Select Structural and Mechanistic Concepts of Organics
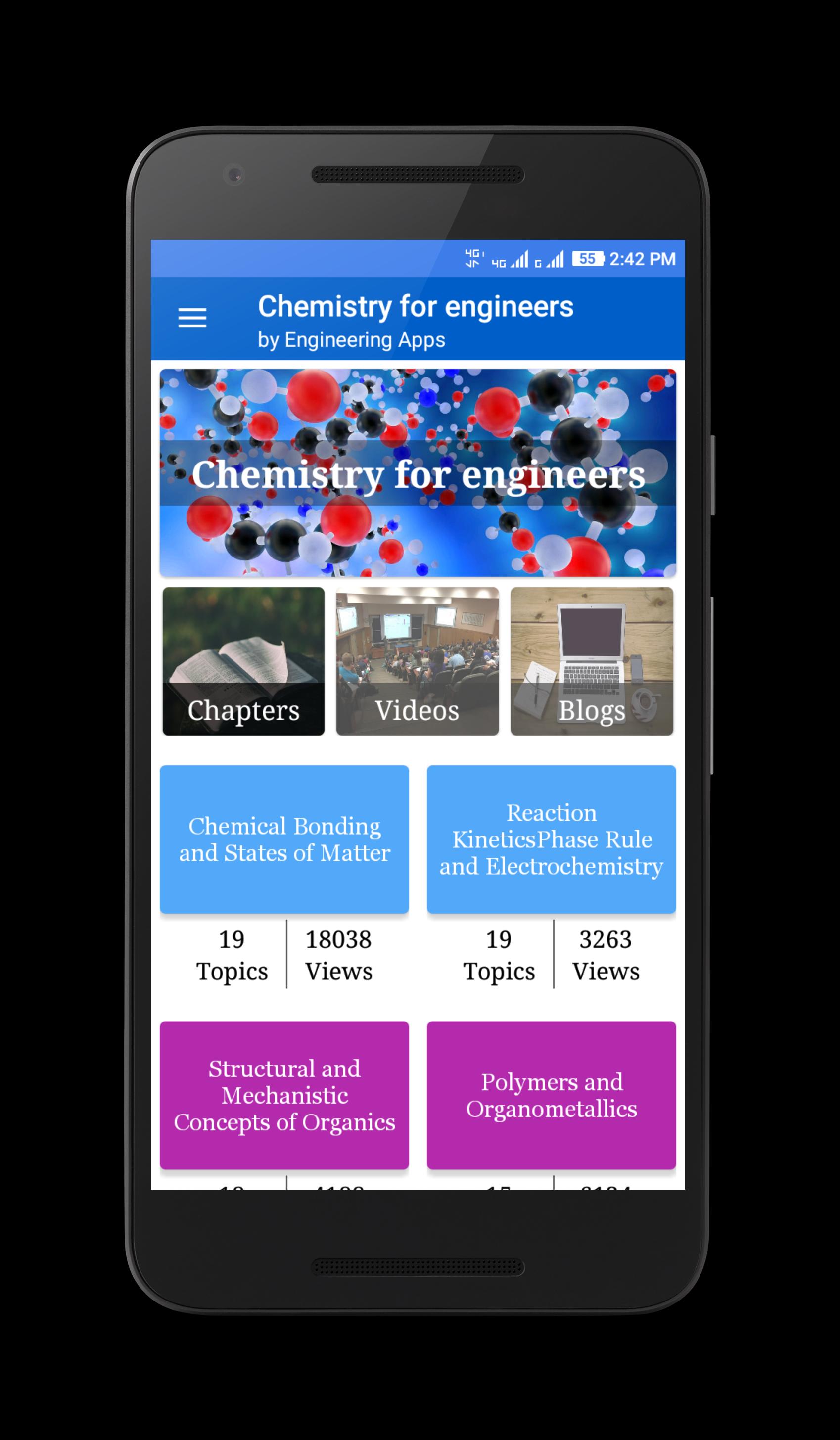This screenshot has height=1440, width=840. 284,1096
